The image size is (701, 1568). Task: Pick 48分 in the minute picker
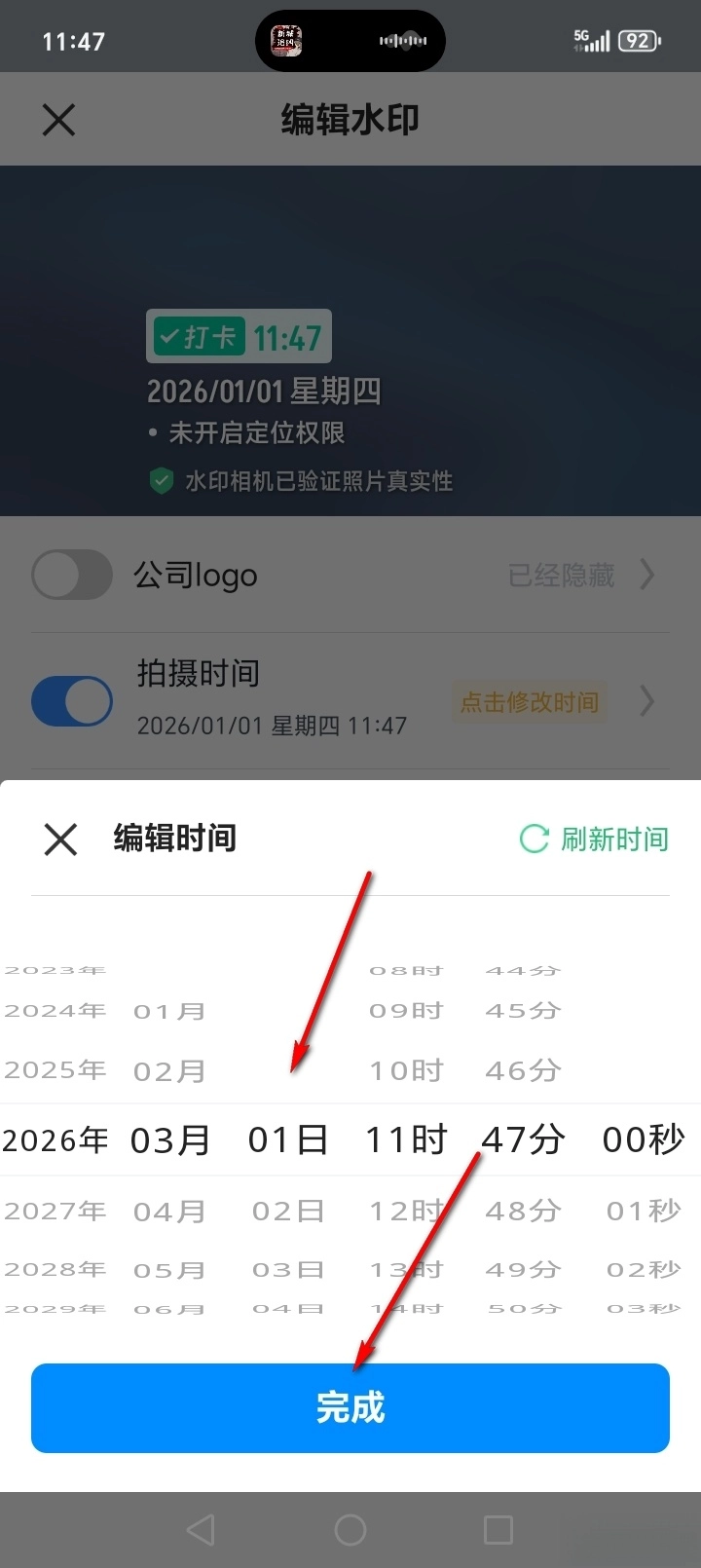coord(524,1211)
